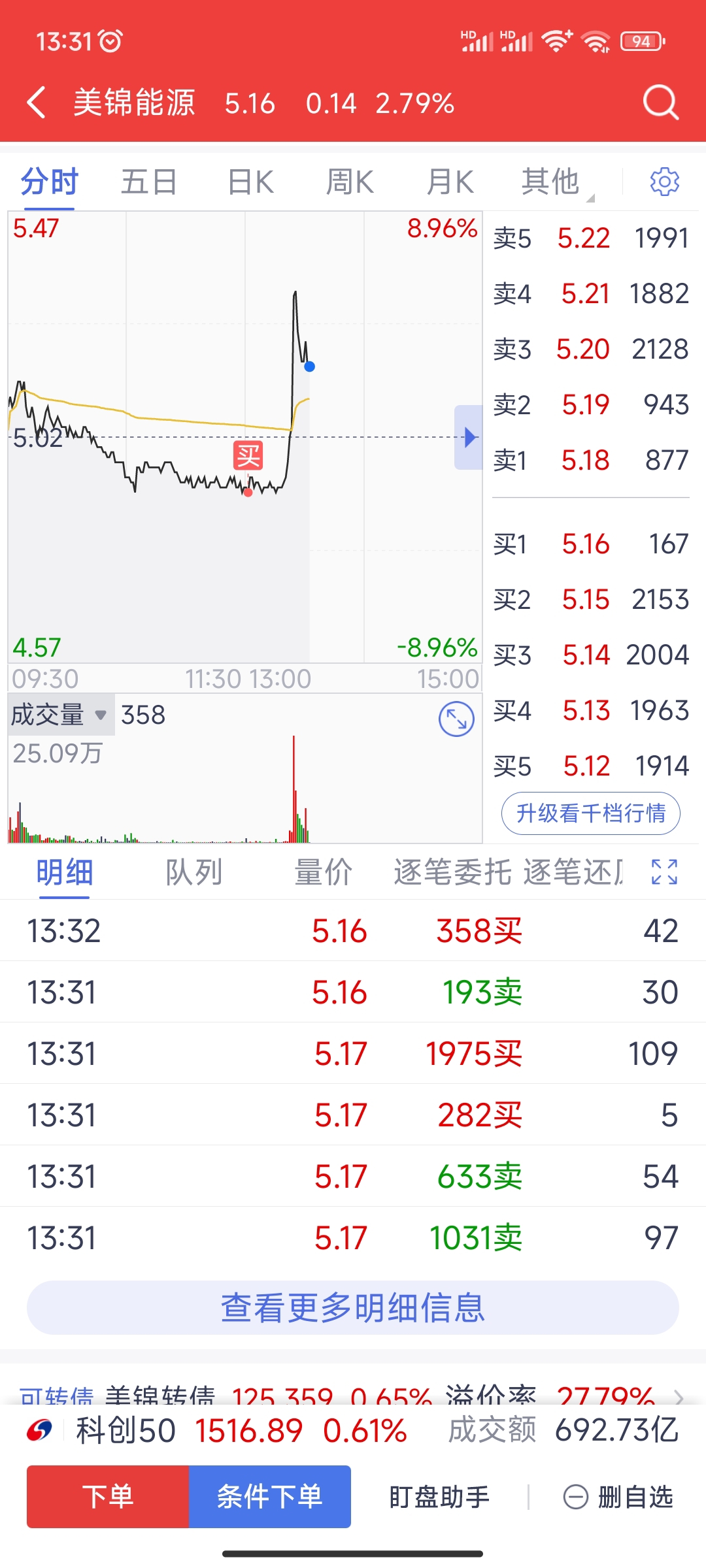This screenshot has height=1568, width=706.
Task: Select the 周K chart tab
Action: (350, 182)
